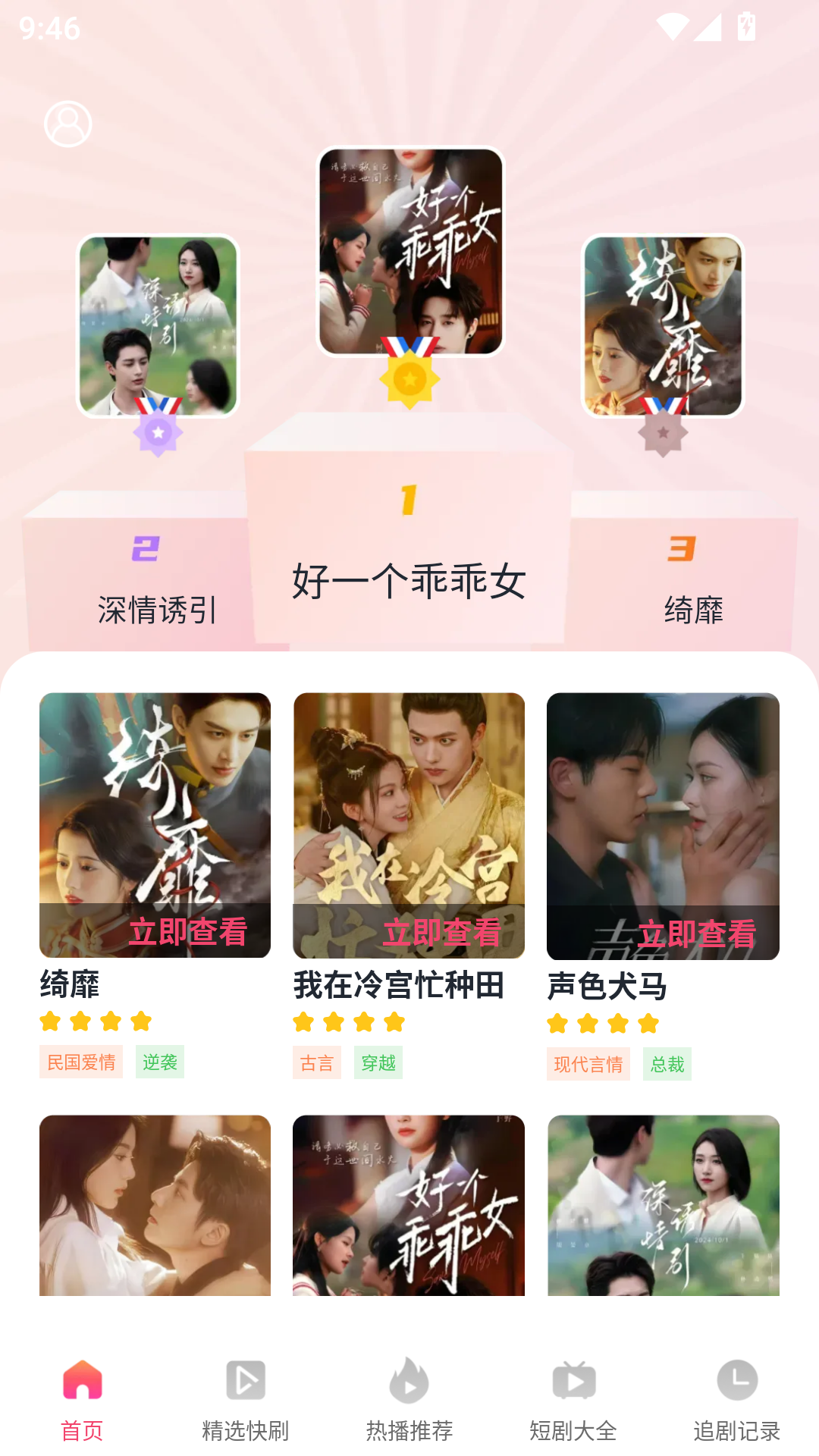819x1456 pixels.
Task: Open the user profile icon
Action: click(68, 124)
